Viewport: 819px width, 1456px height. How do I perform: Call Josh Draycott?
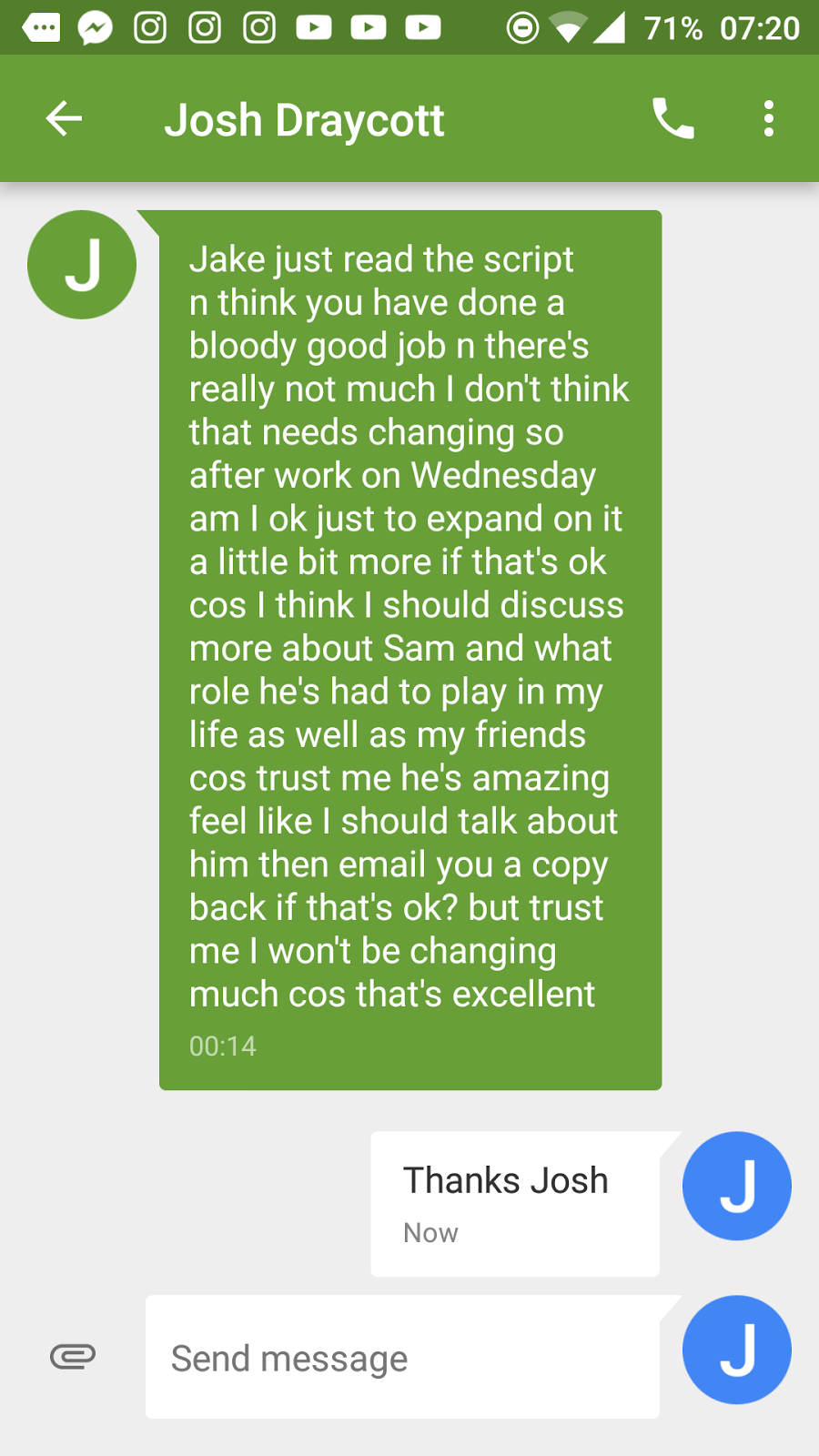tap(673, 118)
